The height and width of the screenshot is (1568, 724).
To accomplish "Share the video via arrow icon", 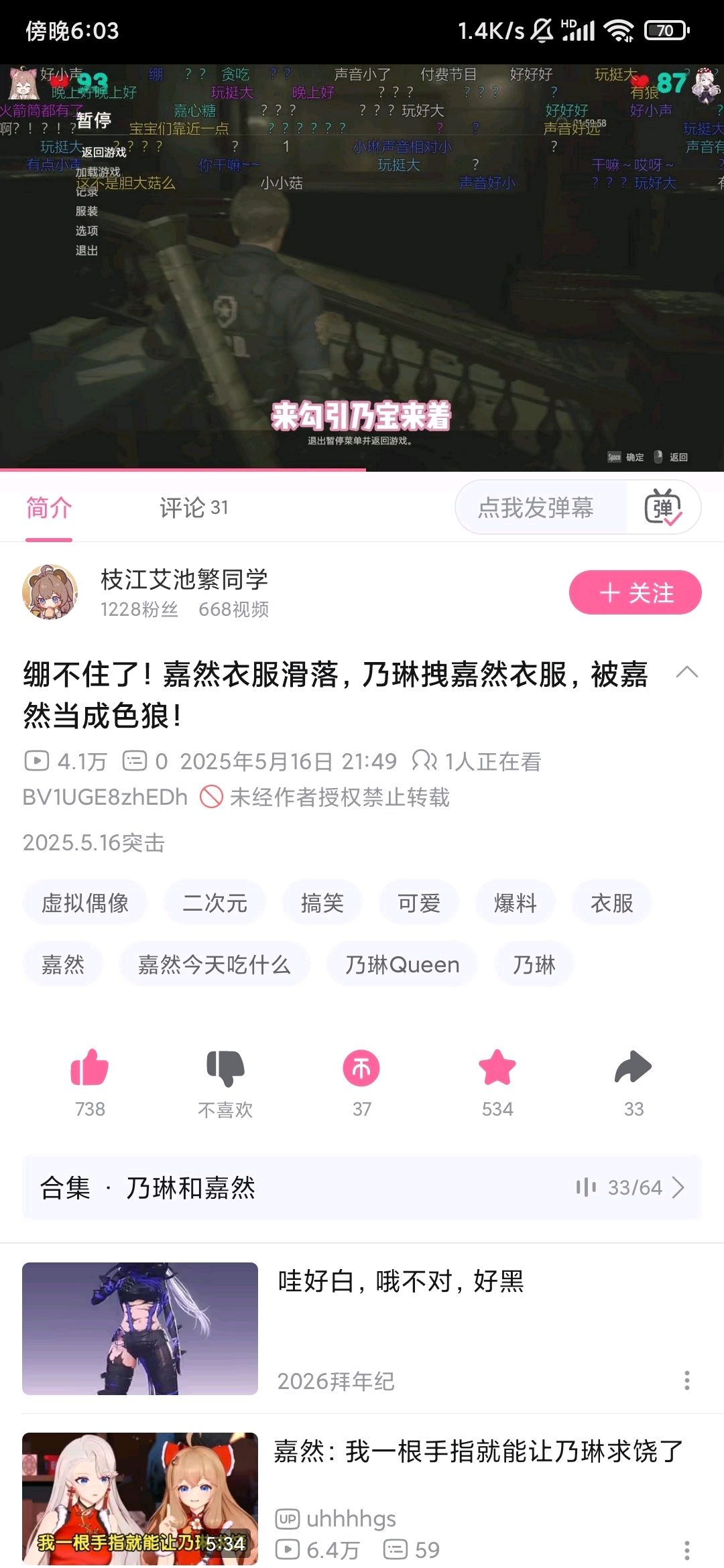I will point(633,1082).
